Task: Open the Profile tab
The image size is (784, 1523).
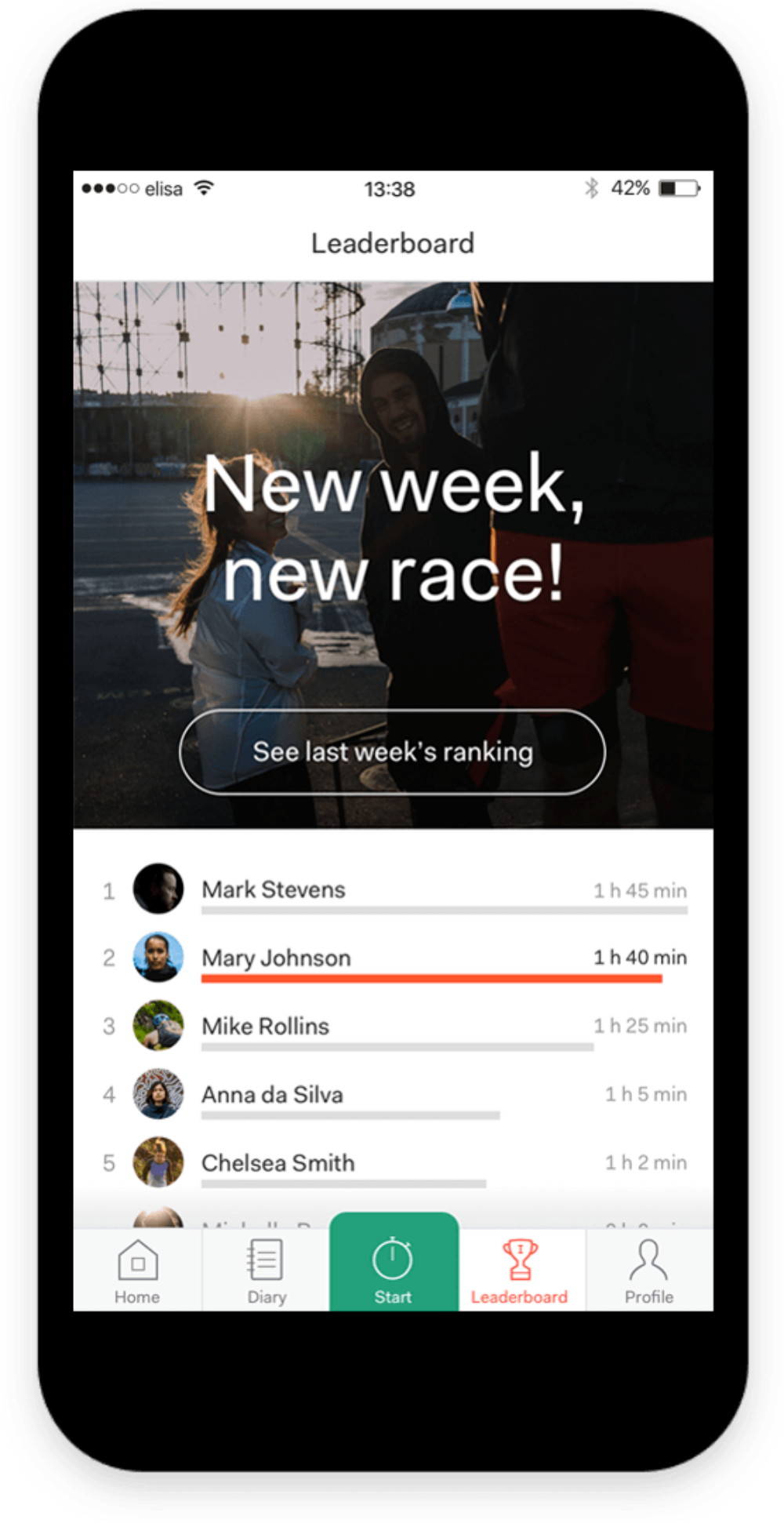Action: click(648, 1271)
